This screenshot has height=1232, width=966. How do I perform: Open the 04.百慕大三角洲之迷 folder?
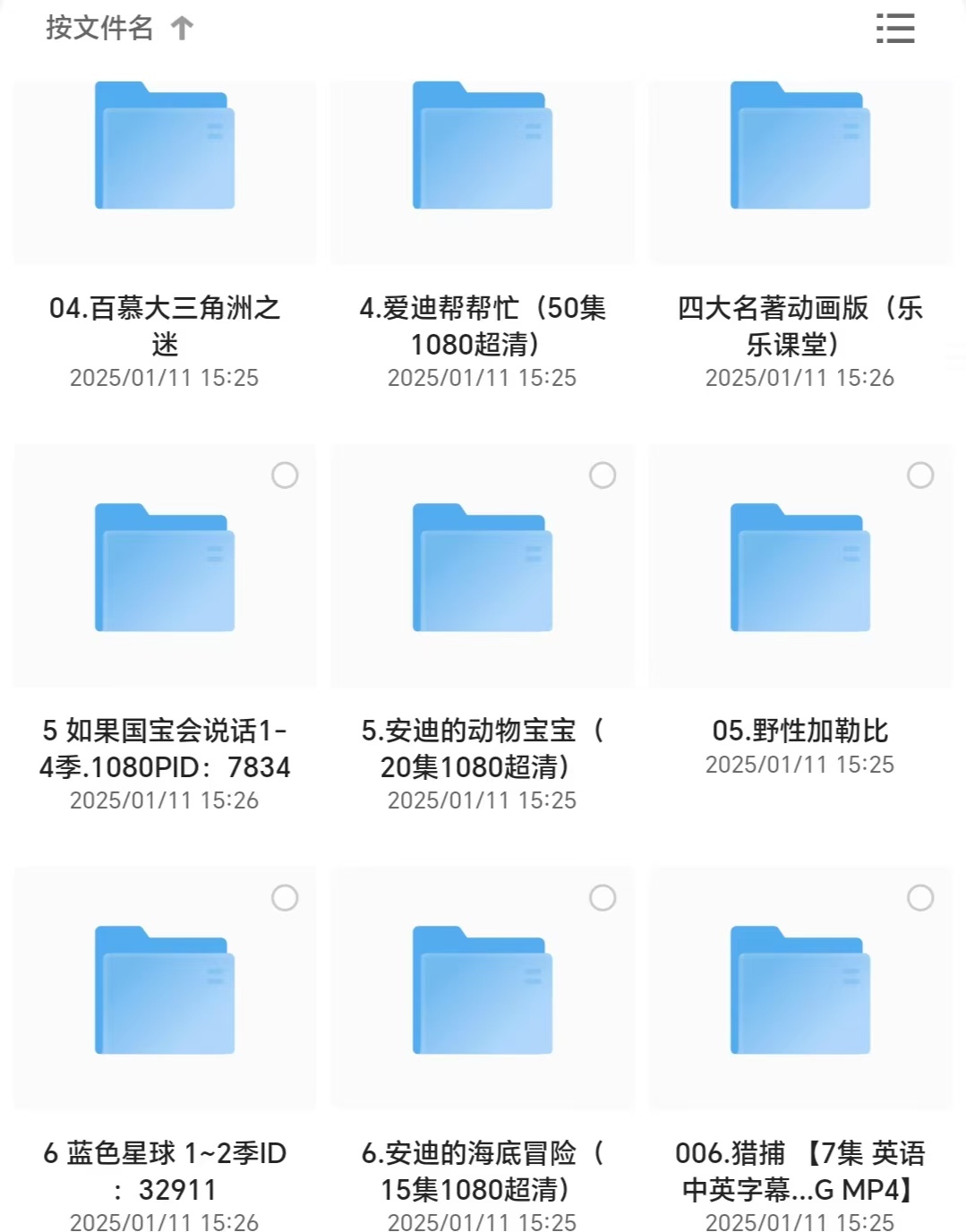coord(165,146)
